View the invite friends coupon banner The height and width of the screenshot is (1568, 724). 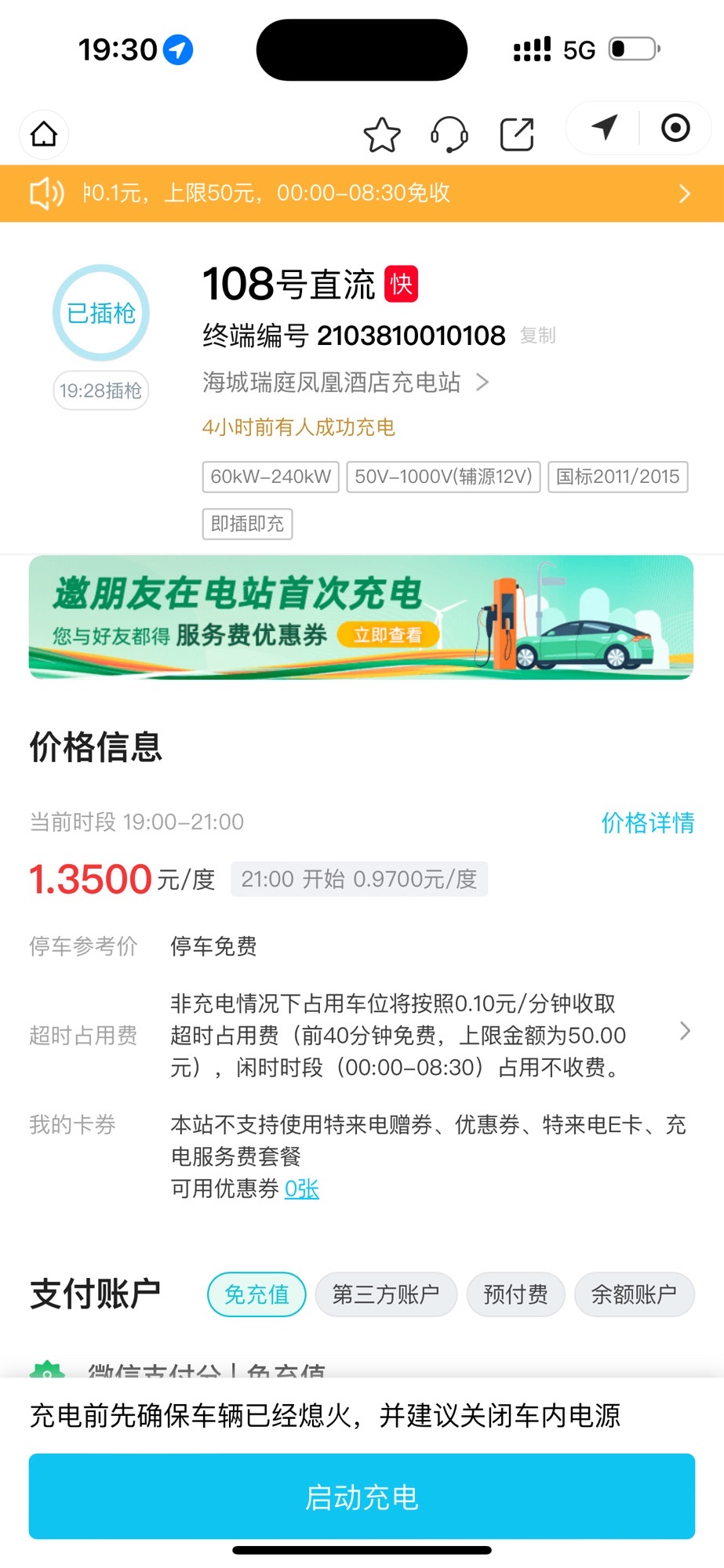pyautogui.click(x=362, y=618)
